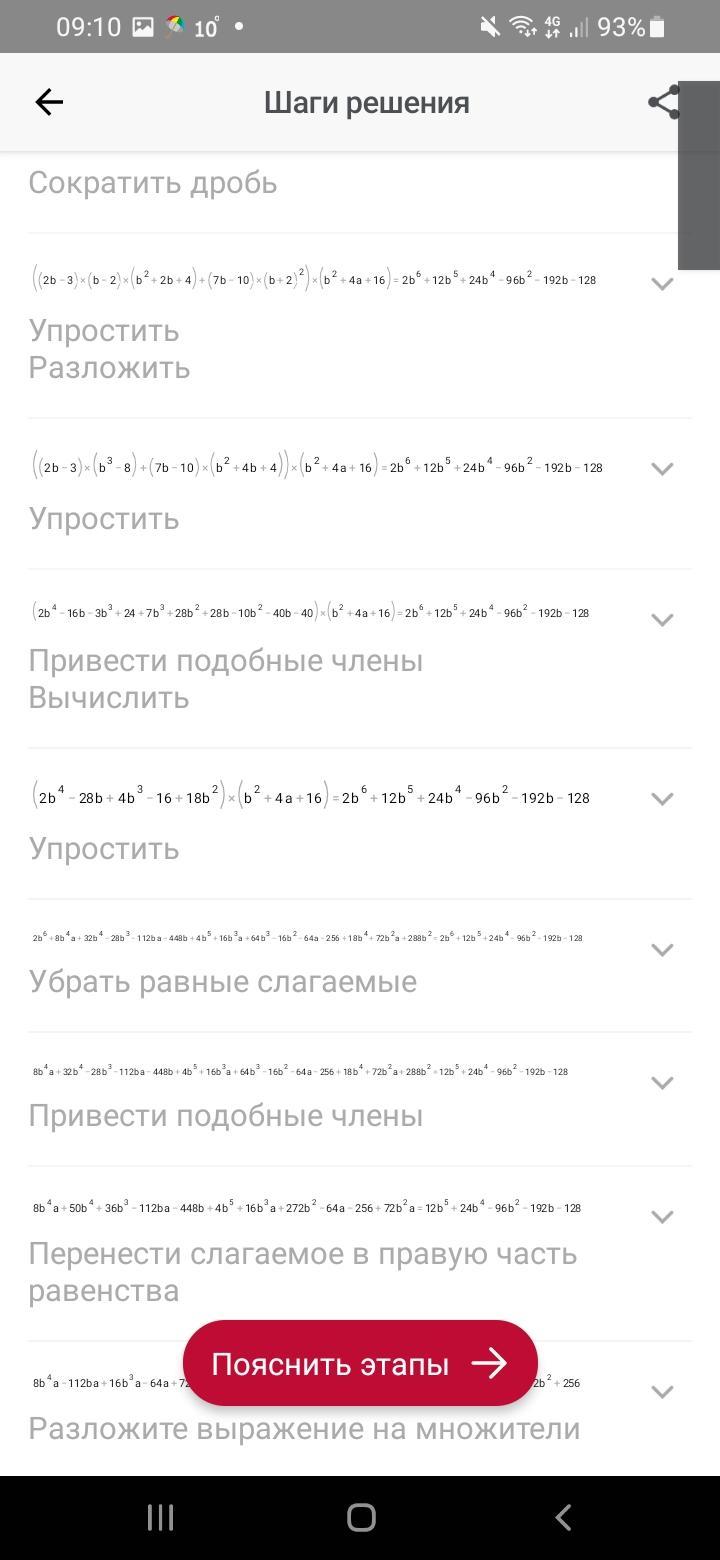Tap the Пояснить этапы button
Image resolution: width=720 pixels, height=1560 pixels.
tap(360, 1363)
